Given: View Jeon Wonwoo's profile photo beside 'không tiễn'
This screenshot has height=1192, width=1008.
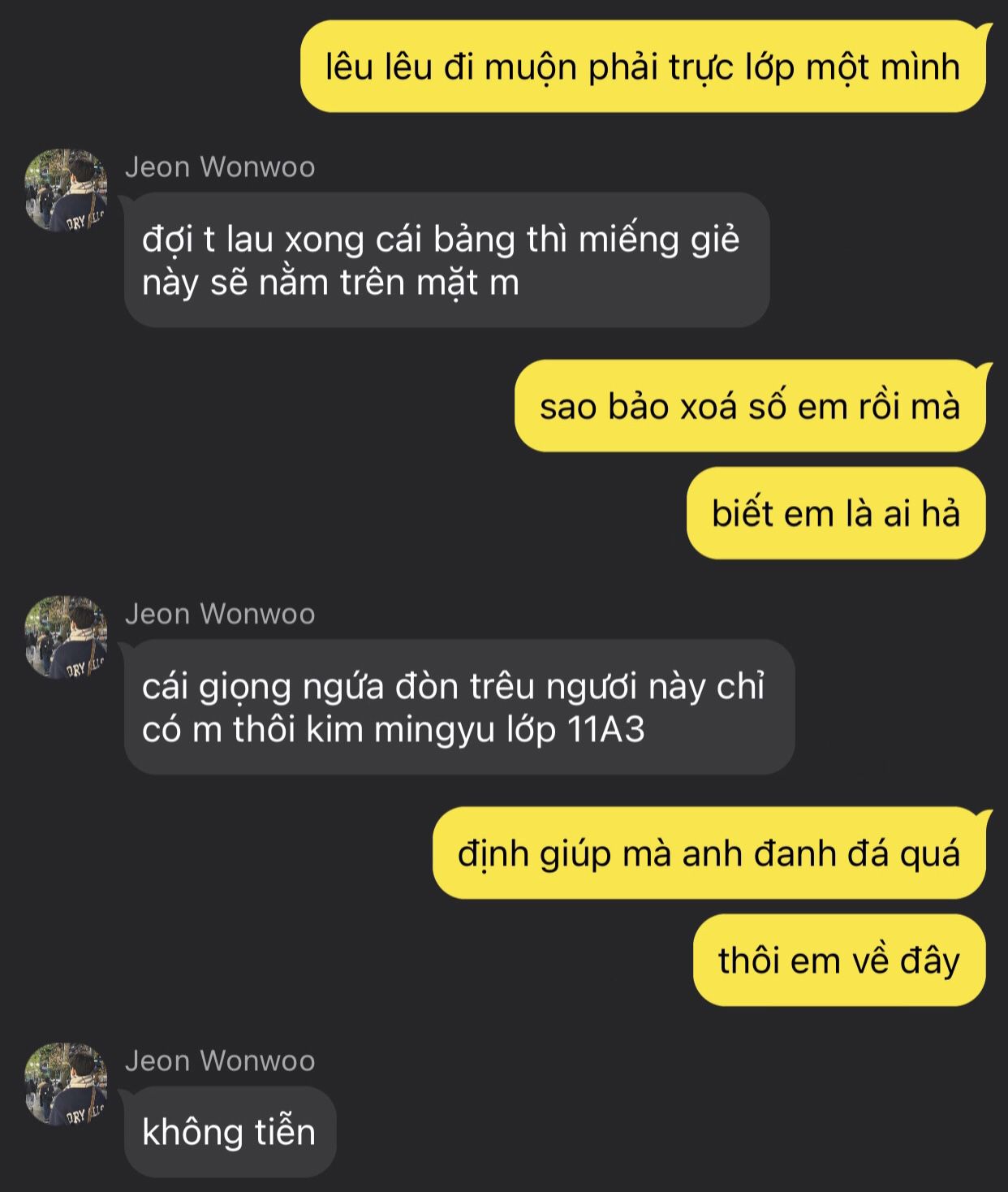Looking at the screenshot, I should click(66, 1084).
